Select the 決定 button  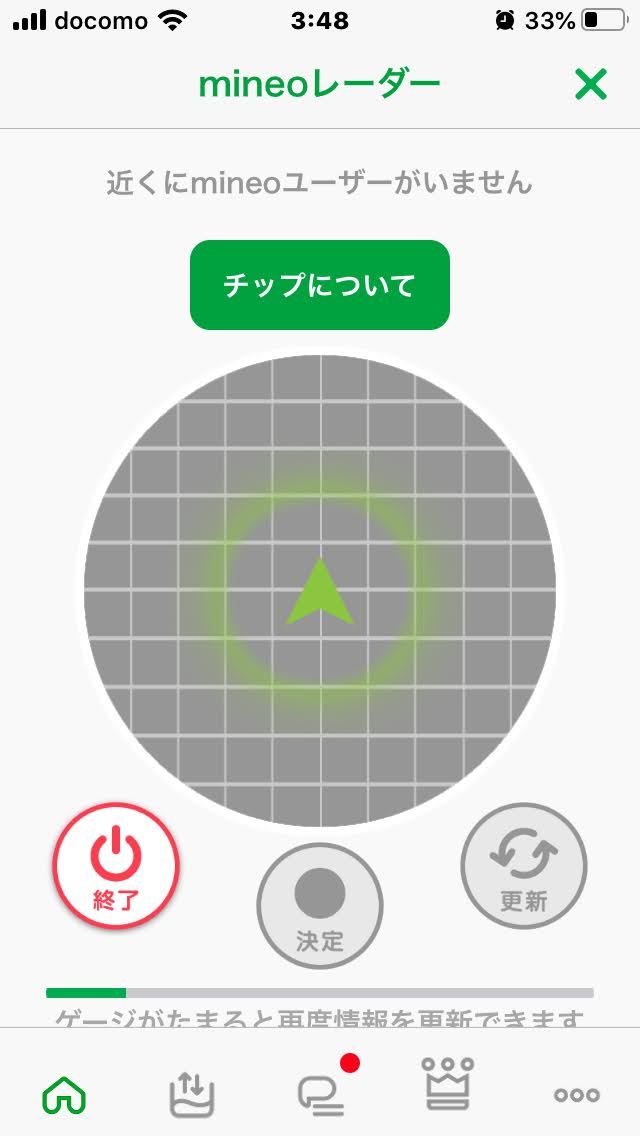320,906
